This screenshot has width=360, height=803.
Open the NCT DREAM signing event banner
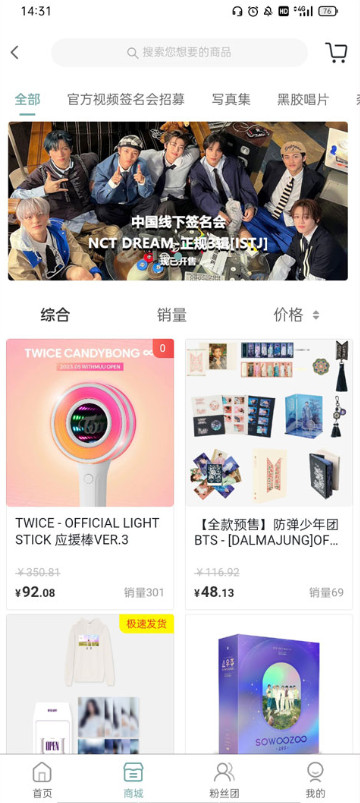coord(178,201)
